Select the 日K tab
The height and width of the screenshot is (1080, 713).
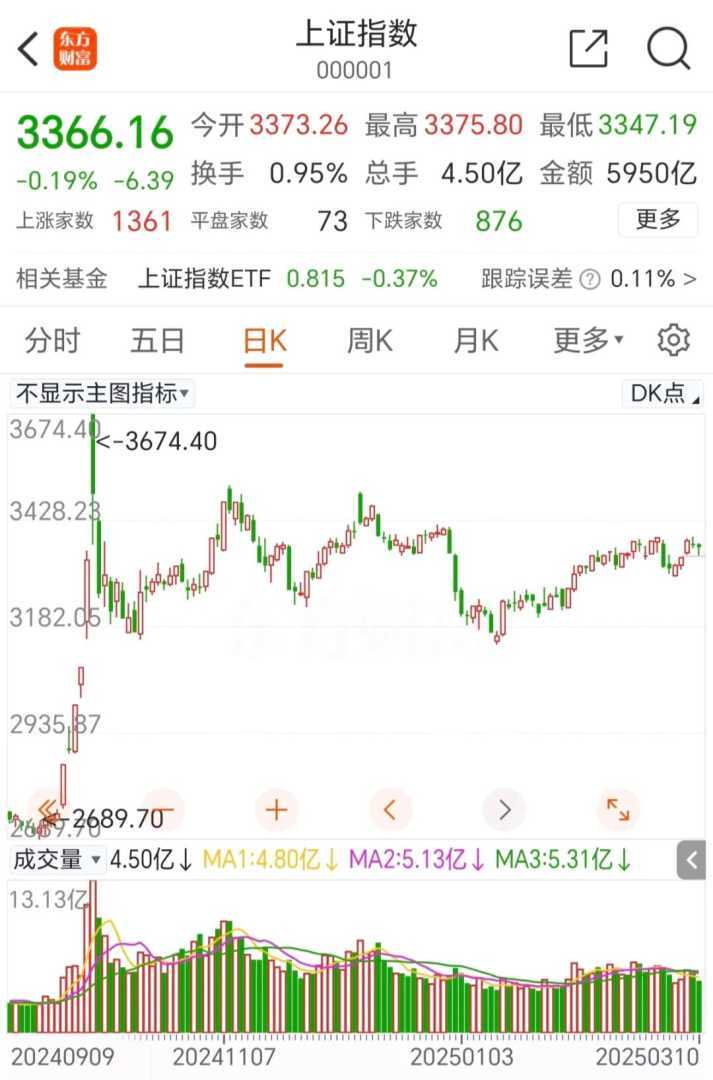coord(264,341)
